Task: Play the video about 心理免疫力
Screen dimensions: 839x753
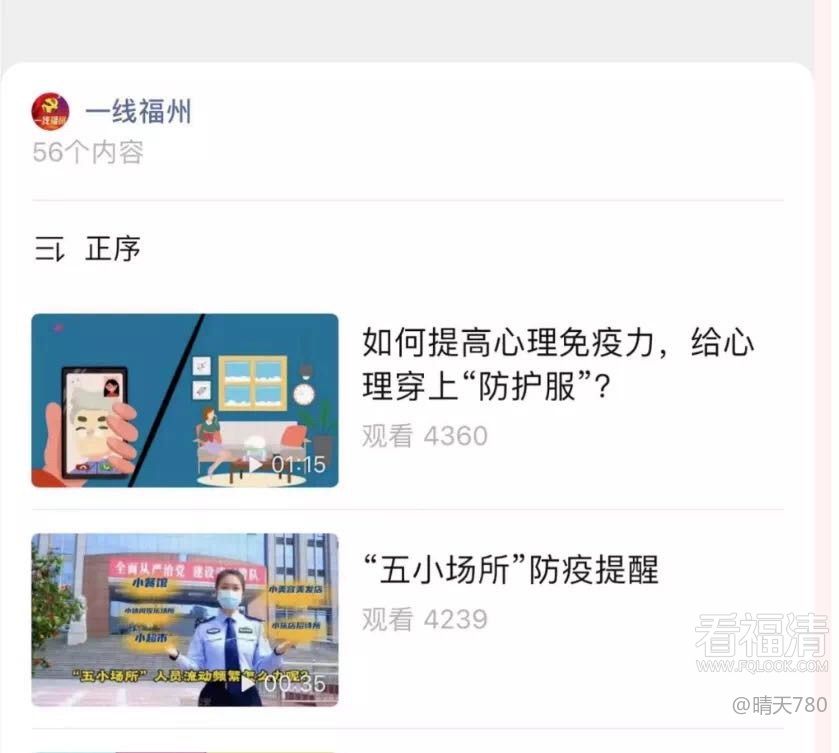Action: (x=185, y=400)
